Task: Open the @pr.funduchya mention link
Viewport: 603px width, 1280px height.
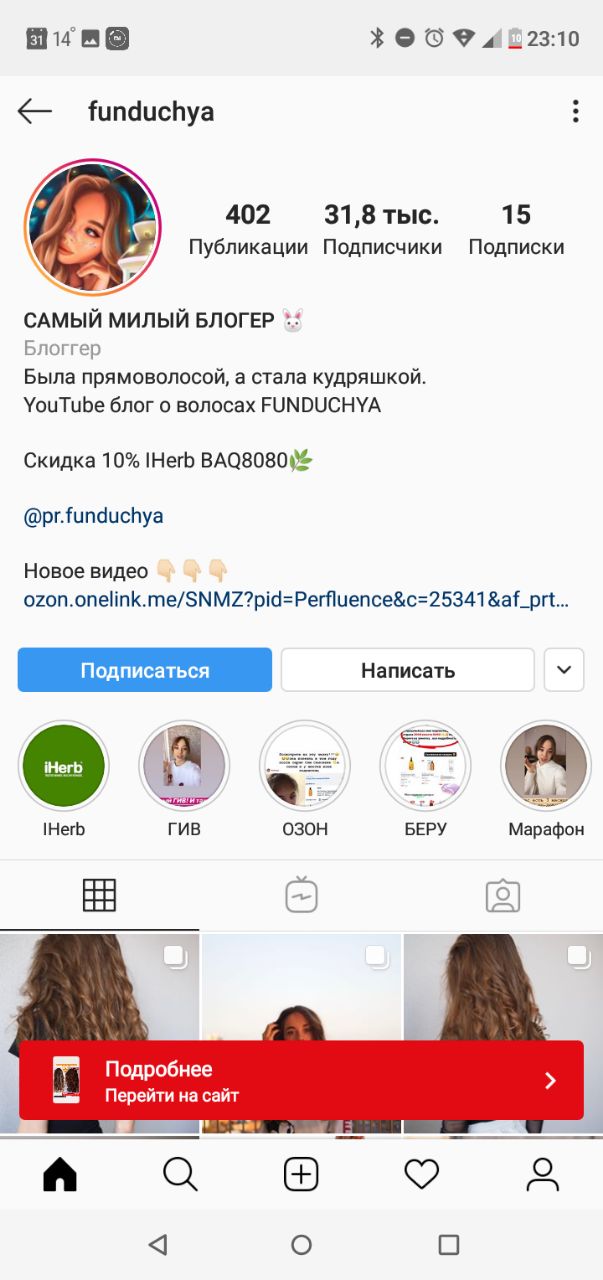Action: [x=93, y=516]
